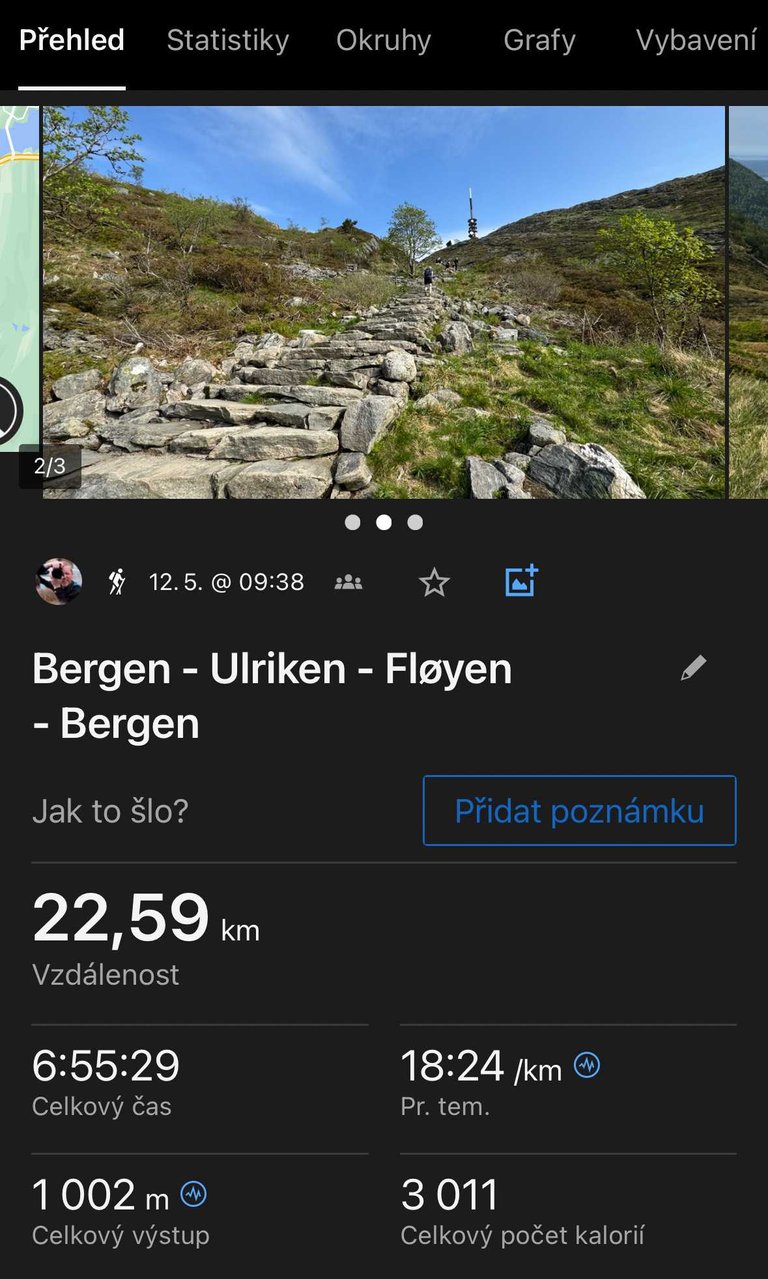Tap the profile avatar next to the date
The height and width of the screenshot is (1279, 768).
(59, 581)
